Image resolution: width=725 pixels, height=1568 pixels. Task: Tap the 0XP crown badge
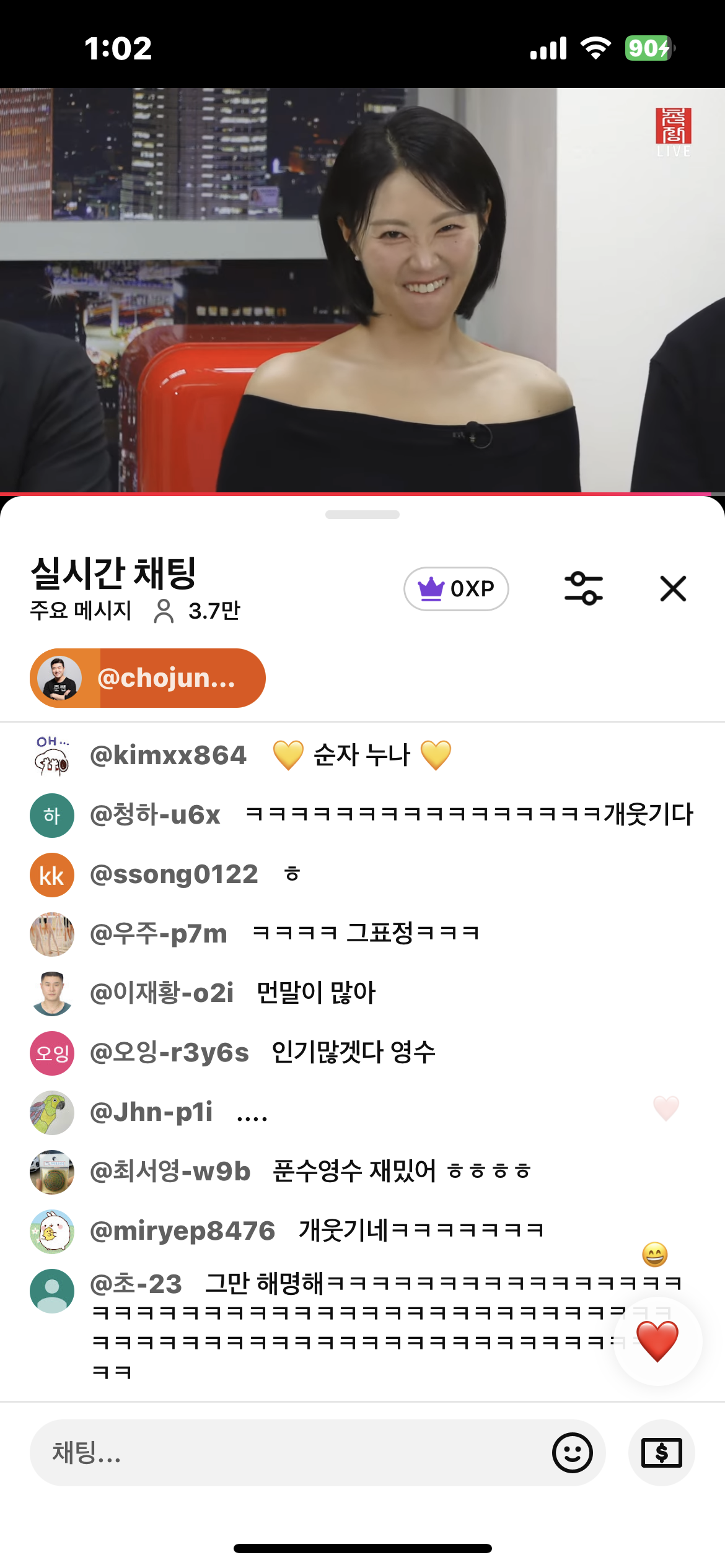coord(456,589)
